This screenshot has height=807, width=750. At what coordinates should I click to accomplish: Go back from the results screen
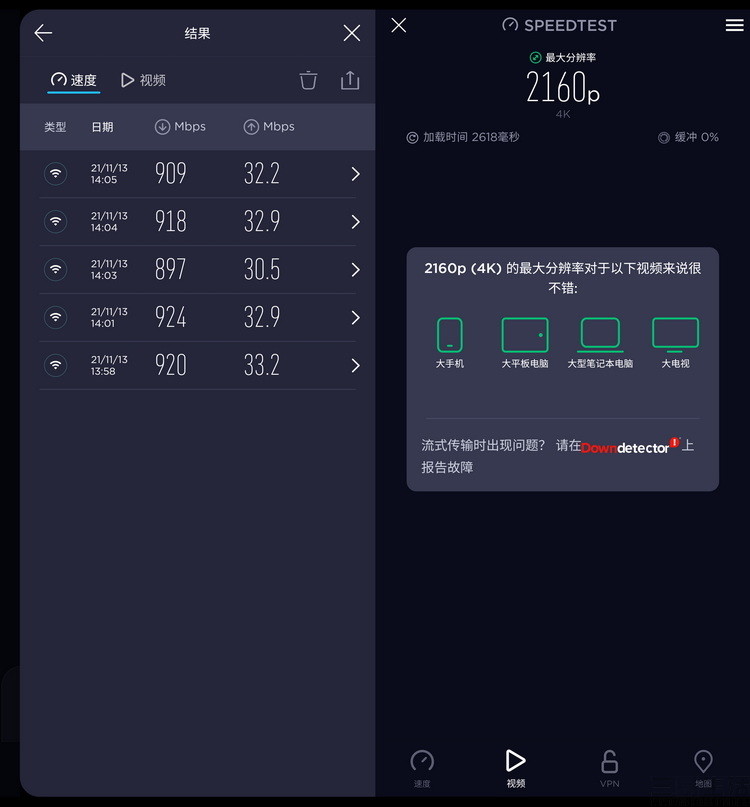(x=43, y=33)
